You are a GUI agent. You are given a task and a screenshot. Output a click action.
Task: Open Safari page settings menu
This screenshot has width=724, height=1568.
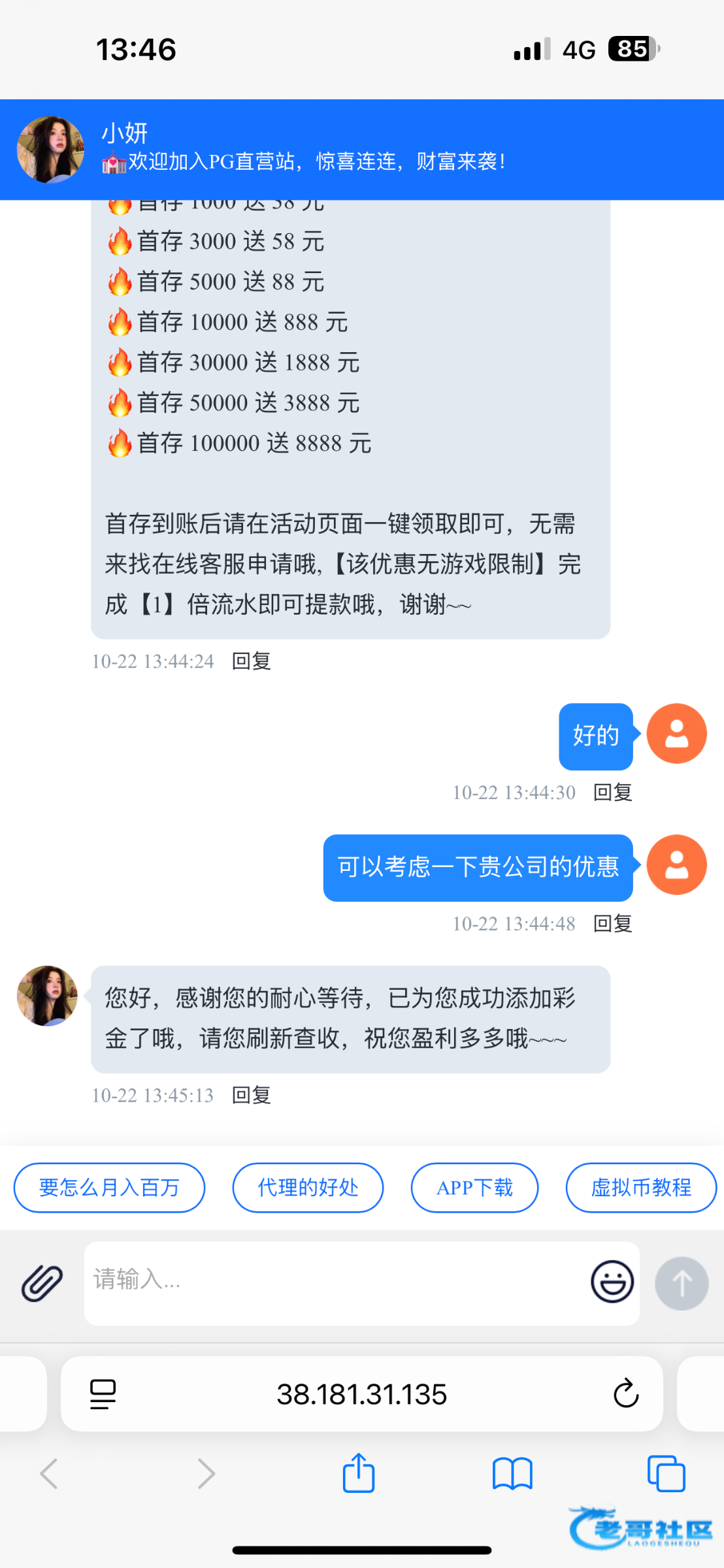(x=103, y=1394)
